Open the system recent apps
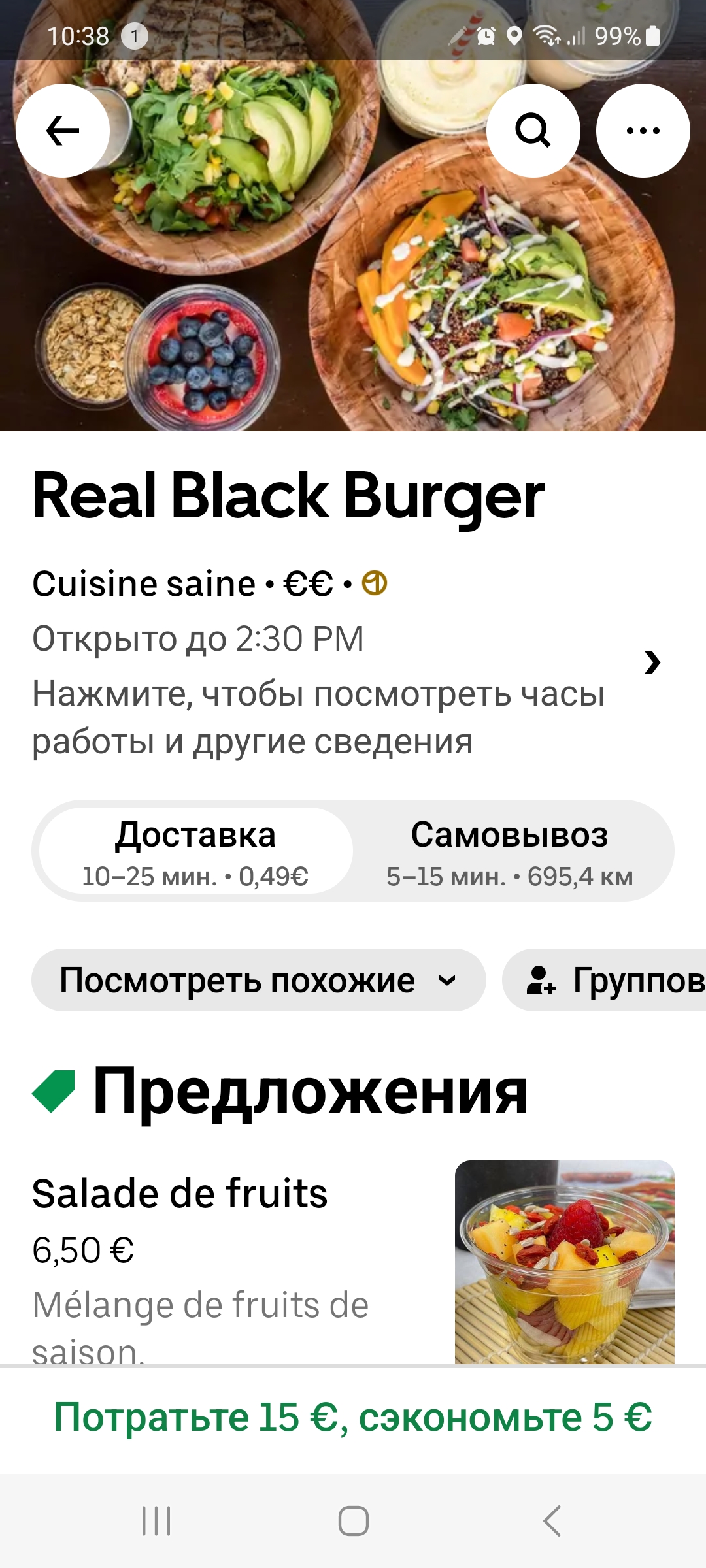This screenshot has width=706, height=1568. (156, 1521)
